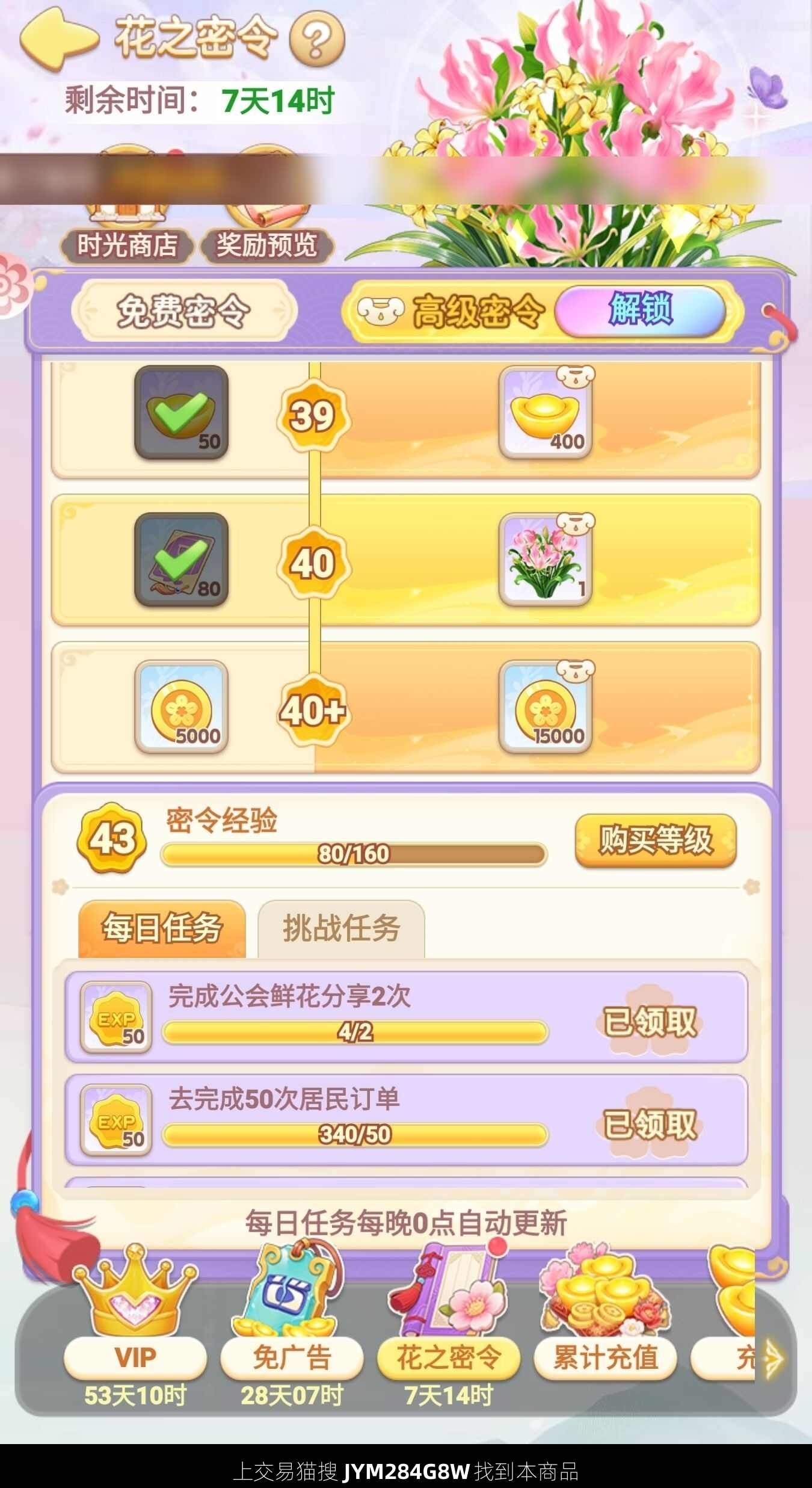The width and height of the screenshot is (812, 1488).
Task: Select 每日任务 tab
Action: click(162, 928)
